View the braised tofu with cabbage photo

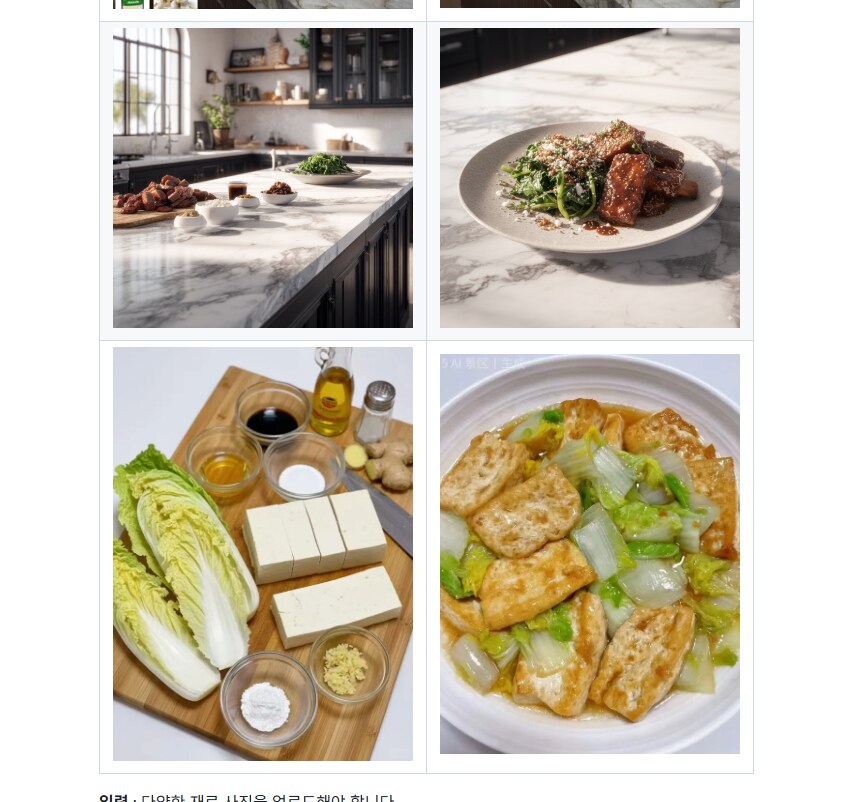pos(589,554)
